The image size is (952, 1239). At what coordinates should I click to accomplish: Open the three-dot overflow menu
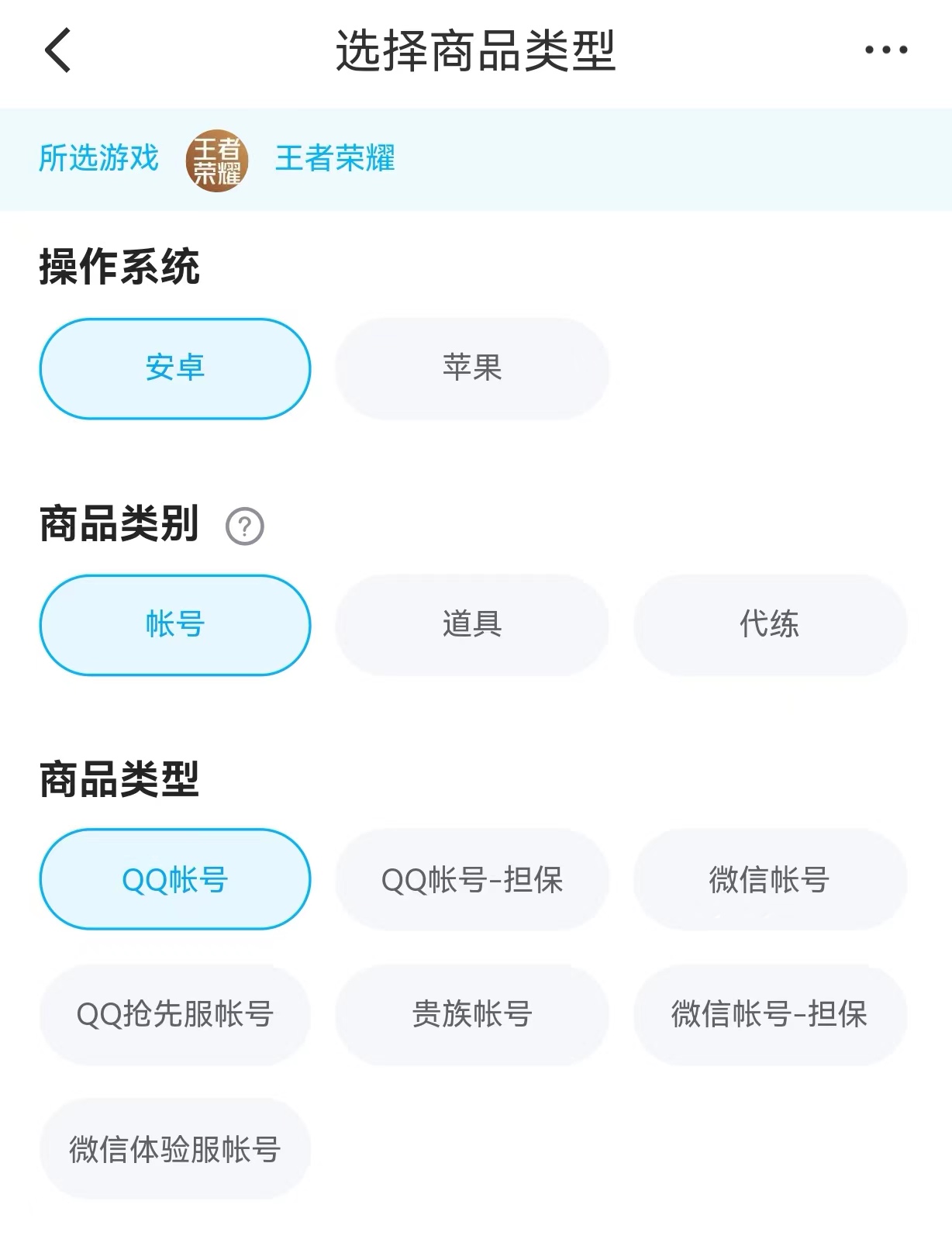pyautogui.click(x=885, y=50)
